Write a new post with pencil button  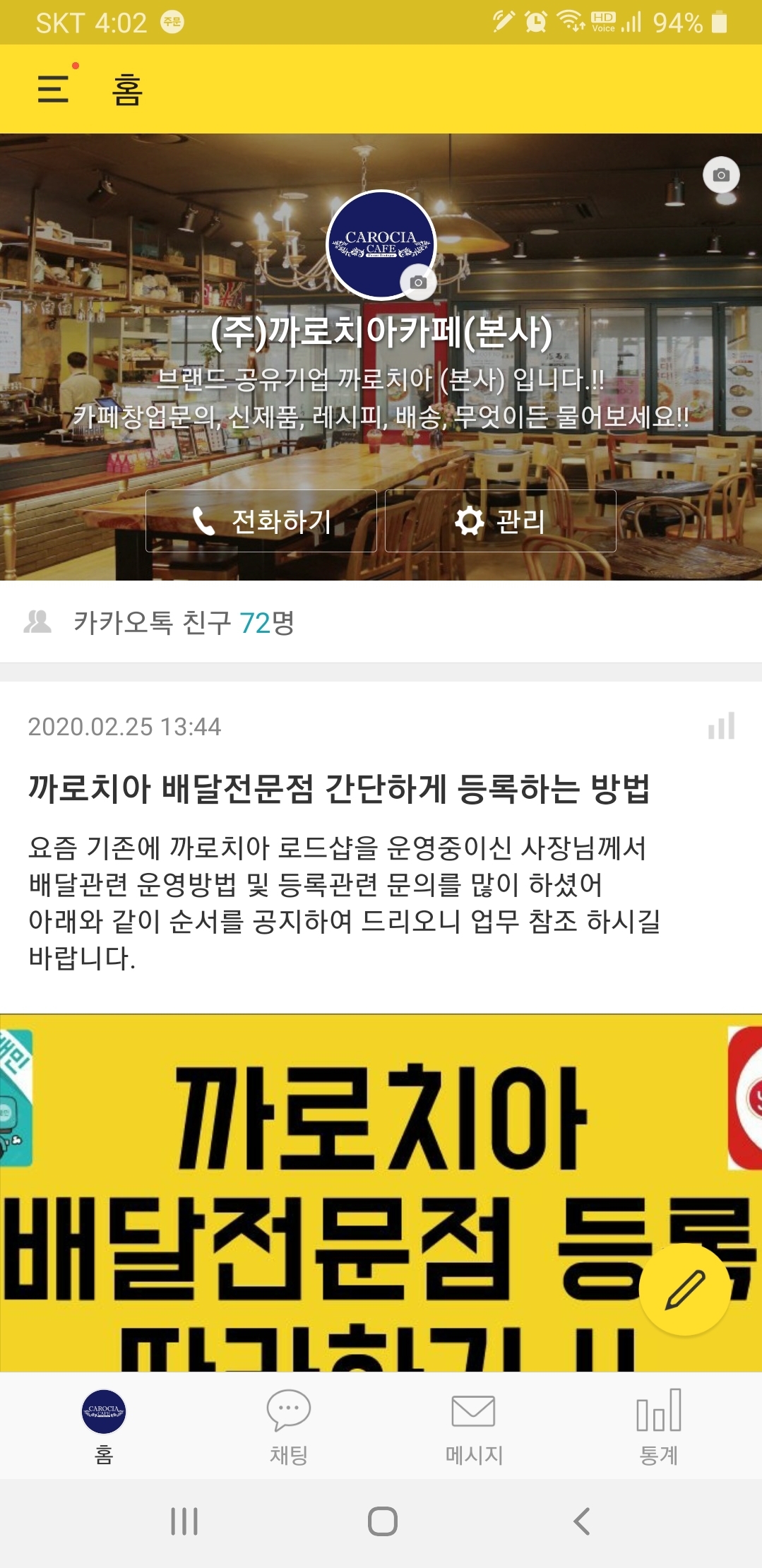[684, 1290]
